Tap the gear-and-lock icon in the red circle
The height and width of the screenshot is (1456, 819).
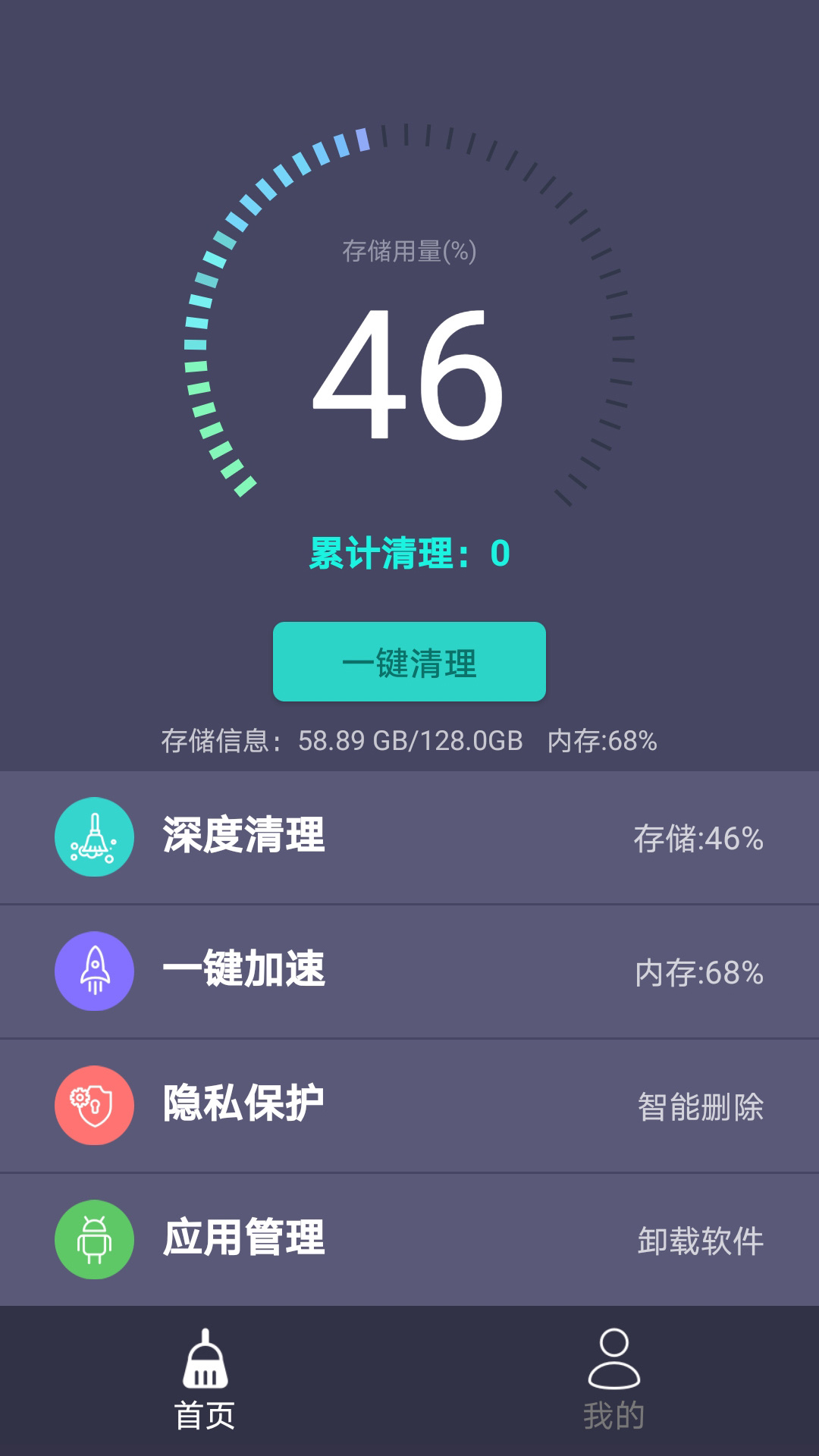tap(94, 1105)
